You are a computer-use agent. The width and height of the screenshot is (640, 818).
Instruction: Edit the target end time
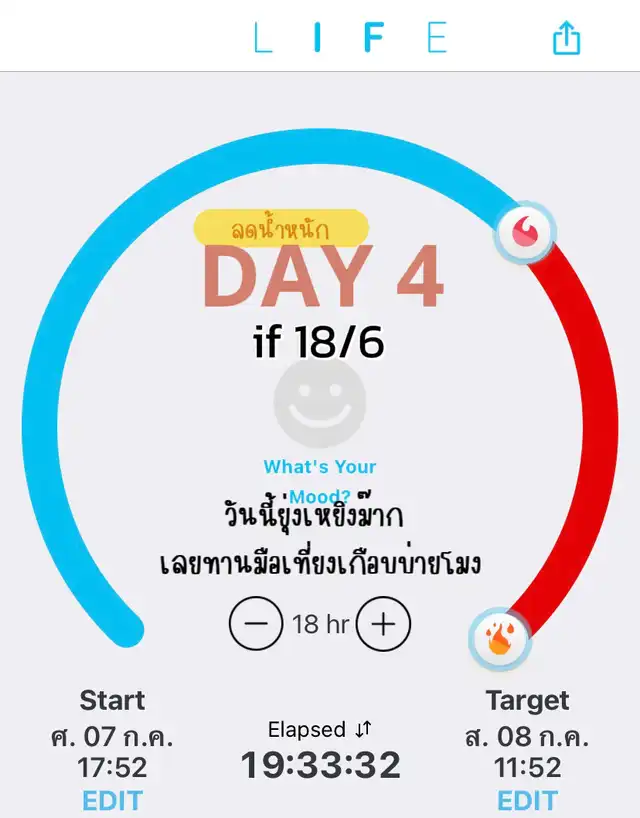tap(527, 800)
